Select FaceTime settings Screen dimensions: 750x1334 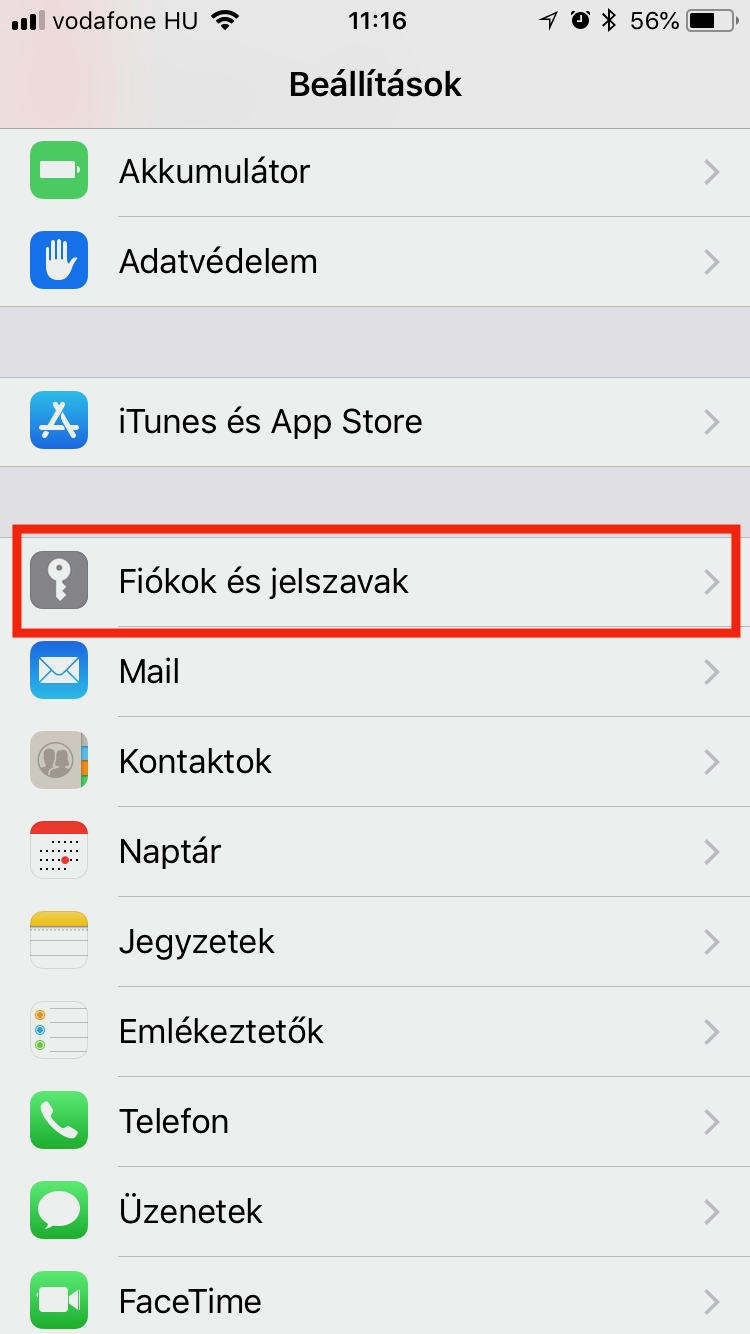click(x=375, y=1300)
